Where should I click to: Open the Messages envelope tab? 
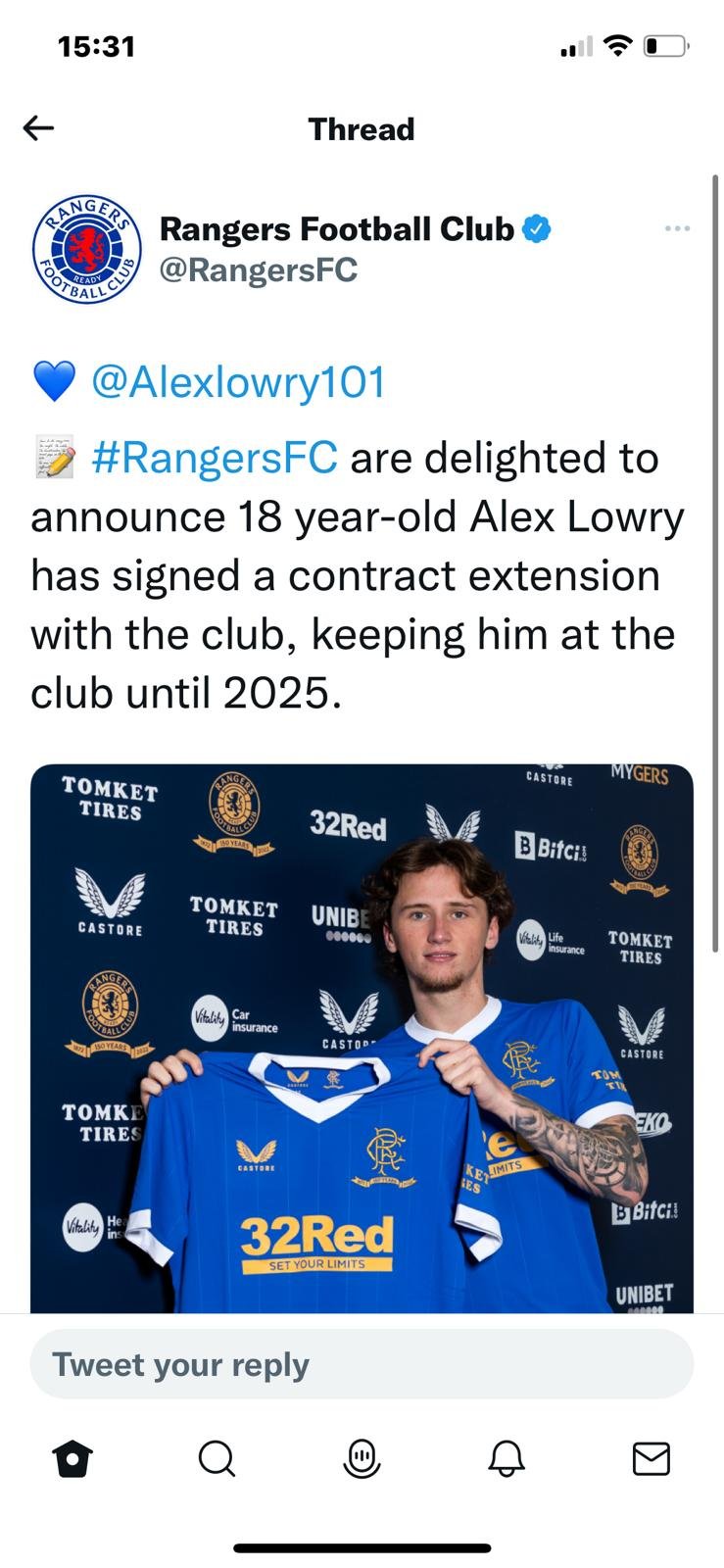click(x=651, y=1459)
